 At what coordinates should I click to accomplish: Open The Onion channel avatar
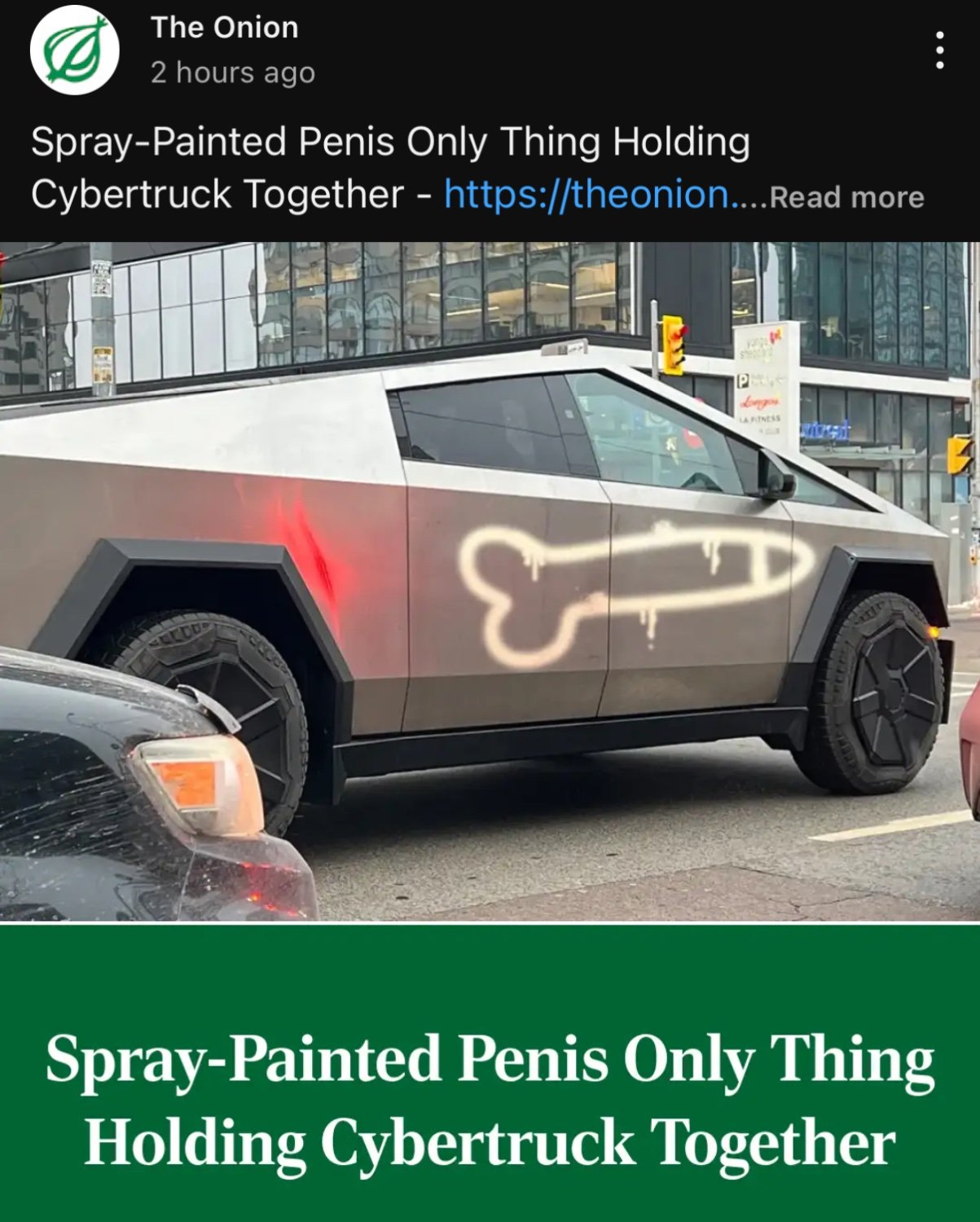(74, 51)
